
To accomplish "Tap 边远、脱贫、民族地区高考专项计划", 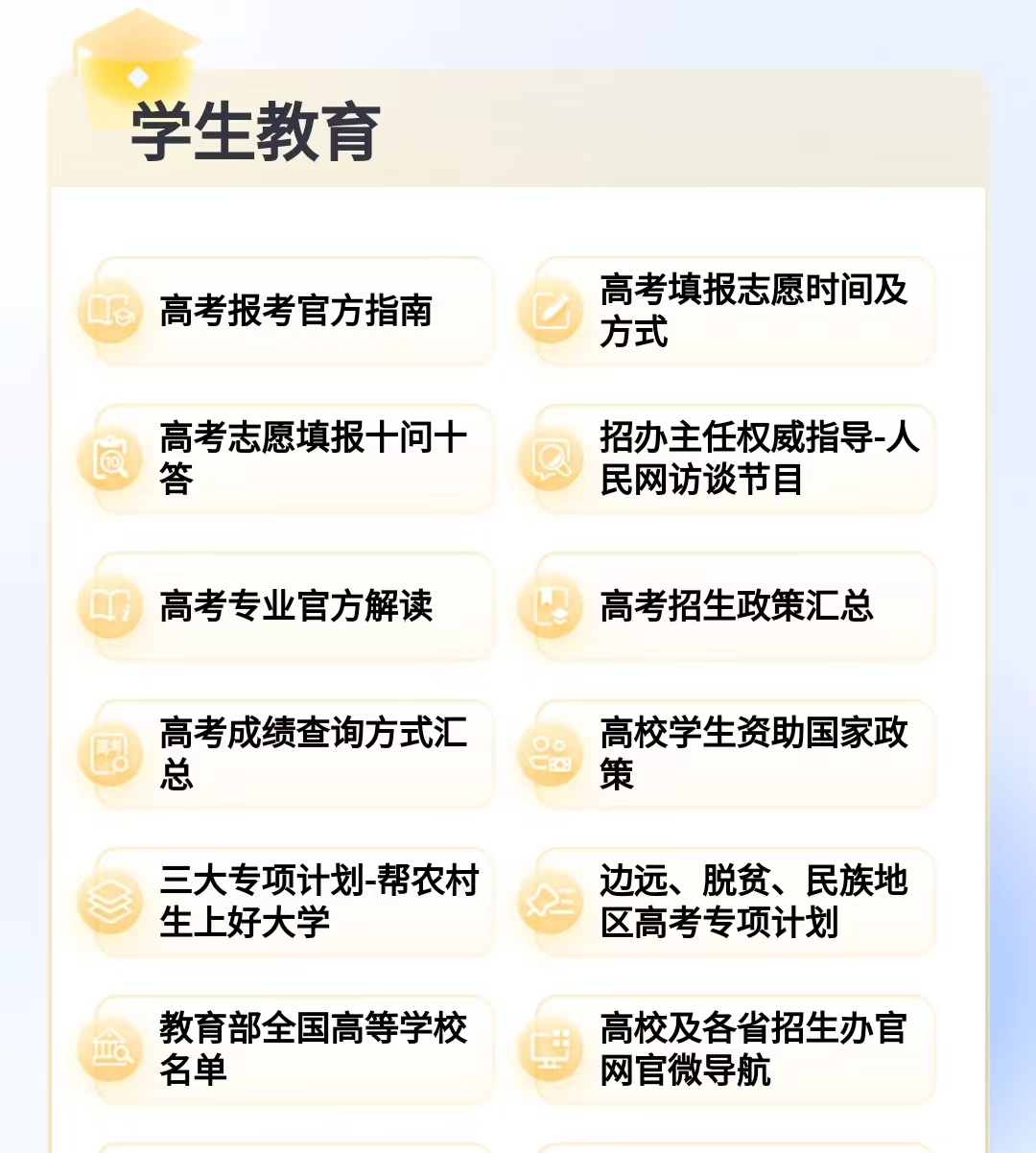I will (x=736, y=902).
